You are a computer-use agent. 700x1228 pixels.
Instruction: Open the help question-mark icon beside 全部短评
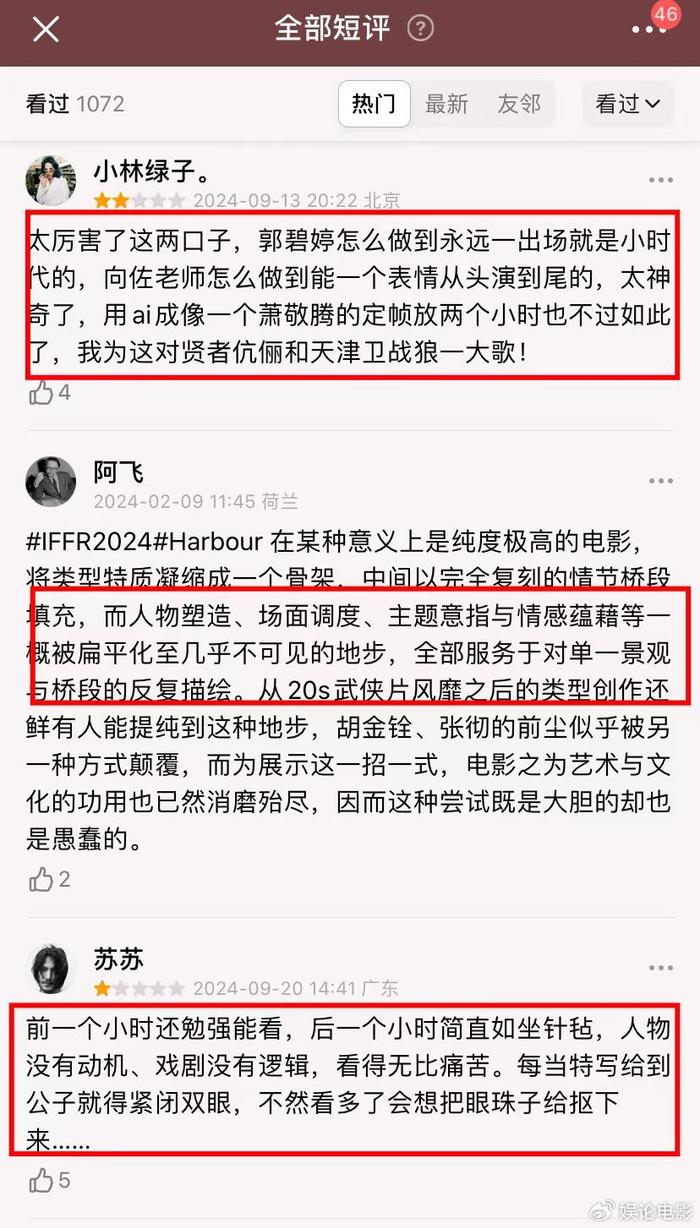[422, 28]
